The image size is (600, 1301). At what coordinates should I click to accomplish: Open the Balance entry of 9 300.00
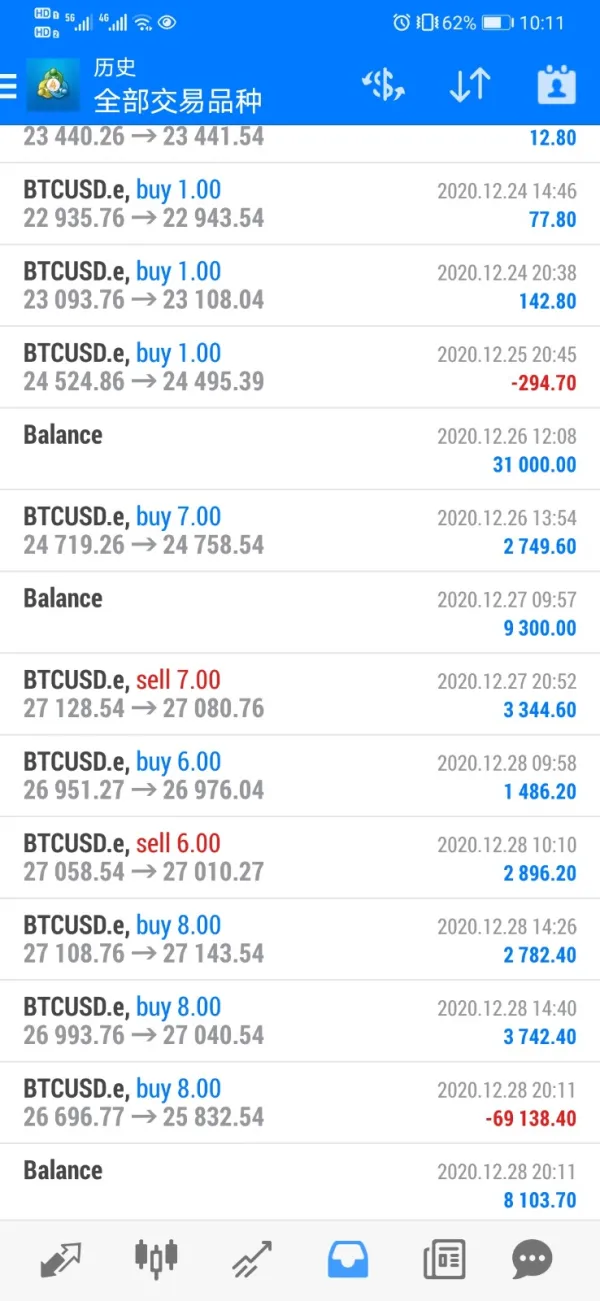click(300, 612)
